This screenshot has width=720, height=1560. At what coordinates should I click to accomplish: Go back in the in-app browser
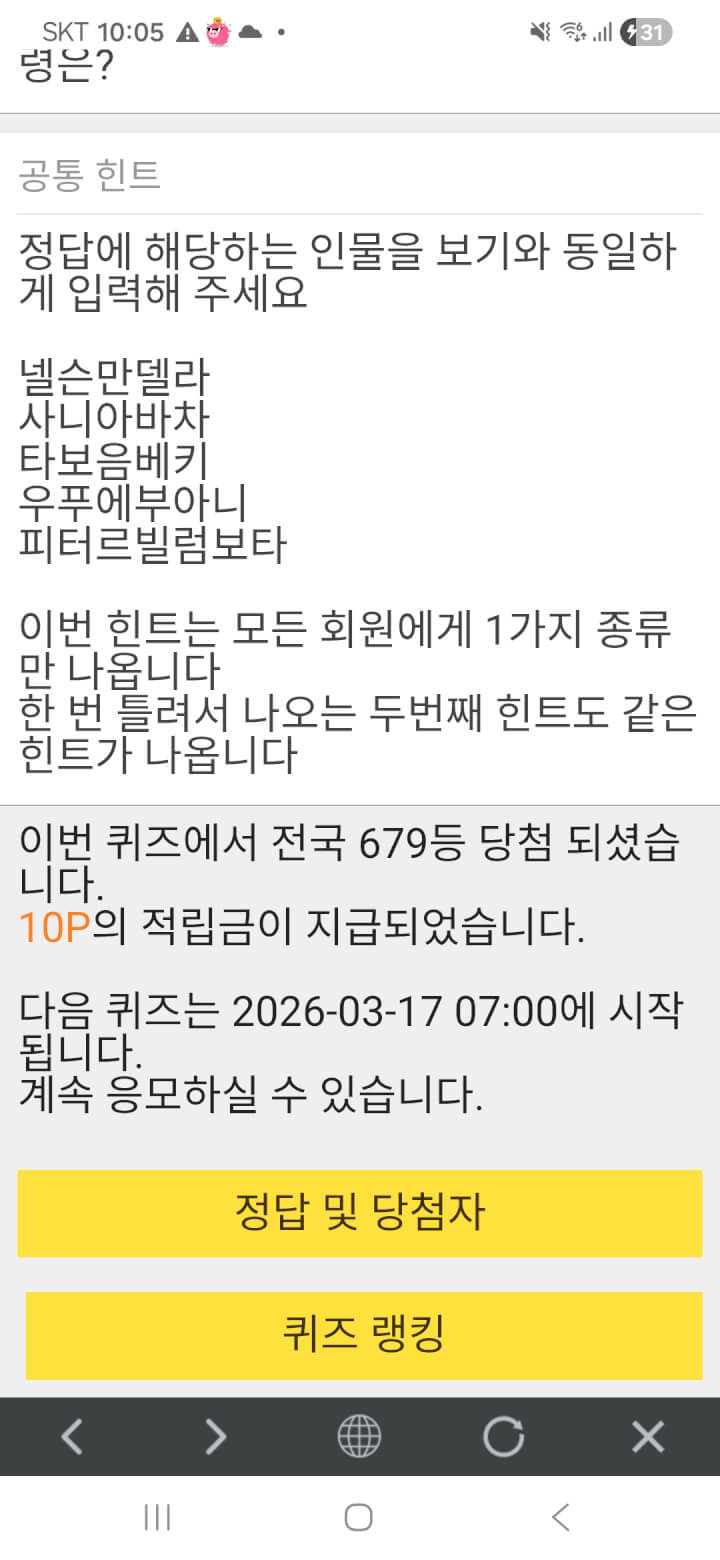[x=72, y=1437]
